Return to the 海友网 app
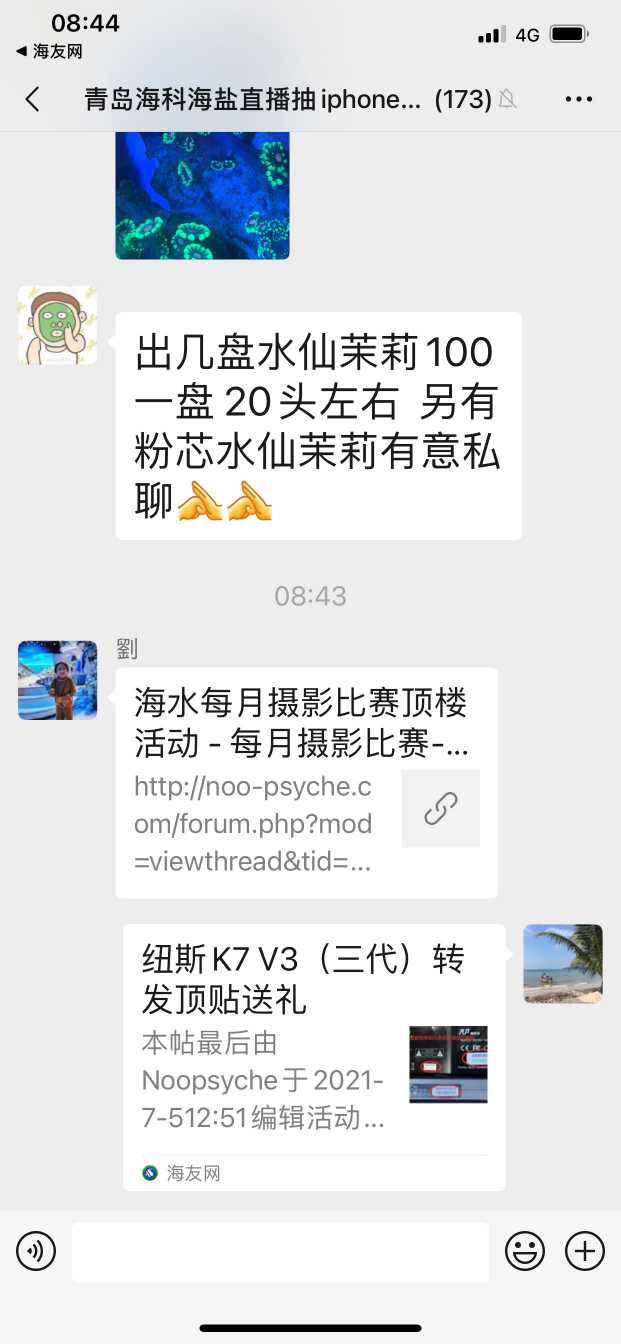Screen dimensions: 621x1344 pyautogui.click(x=50, y=51)
